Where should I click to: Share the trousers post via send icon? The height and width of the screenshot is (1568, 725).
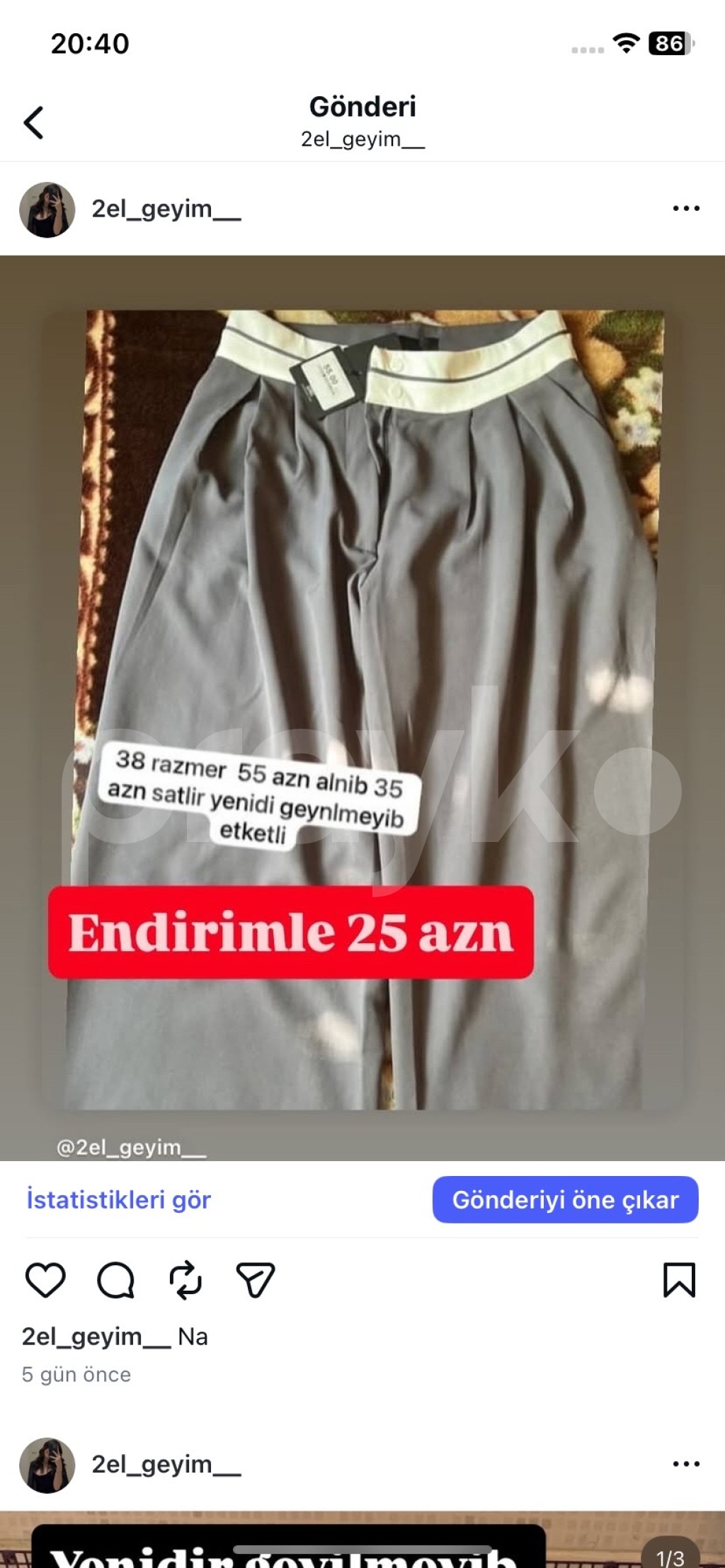click(255, 1279)
